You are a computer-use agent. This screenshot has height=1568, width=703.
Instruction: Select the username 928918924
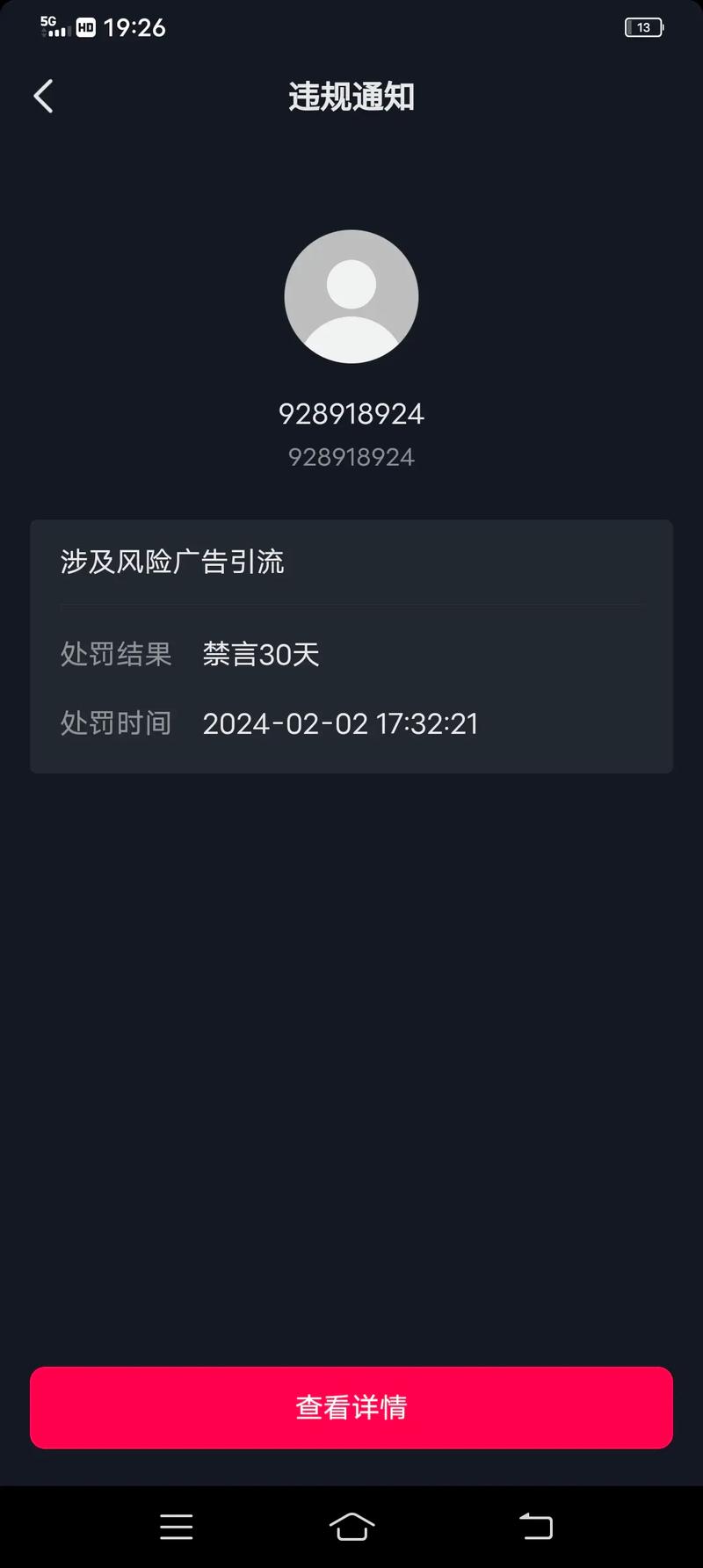[352, 412]
